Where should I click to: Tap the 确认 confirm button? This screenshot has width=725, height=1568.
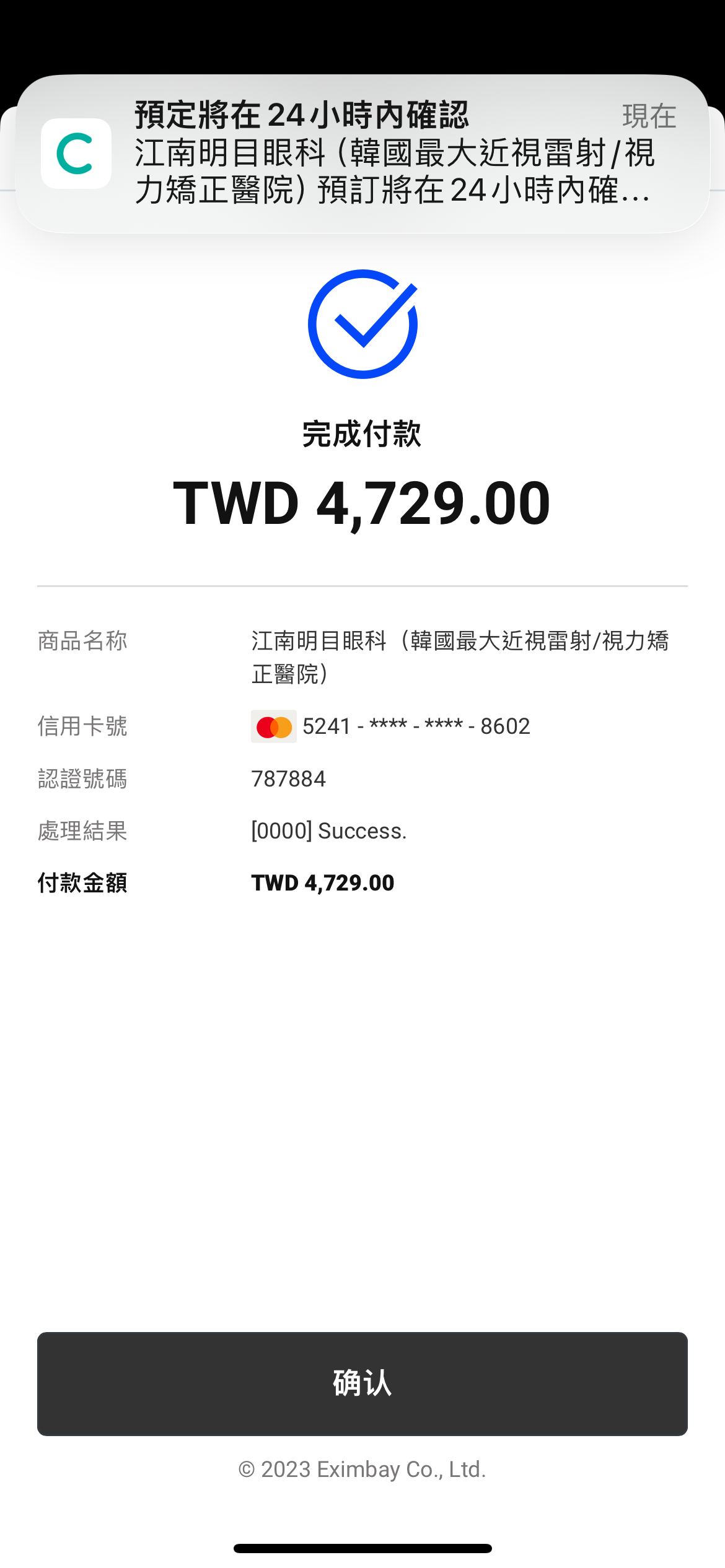[362, 1383]
